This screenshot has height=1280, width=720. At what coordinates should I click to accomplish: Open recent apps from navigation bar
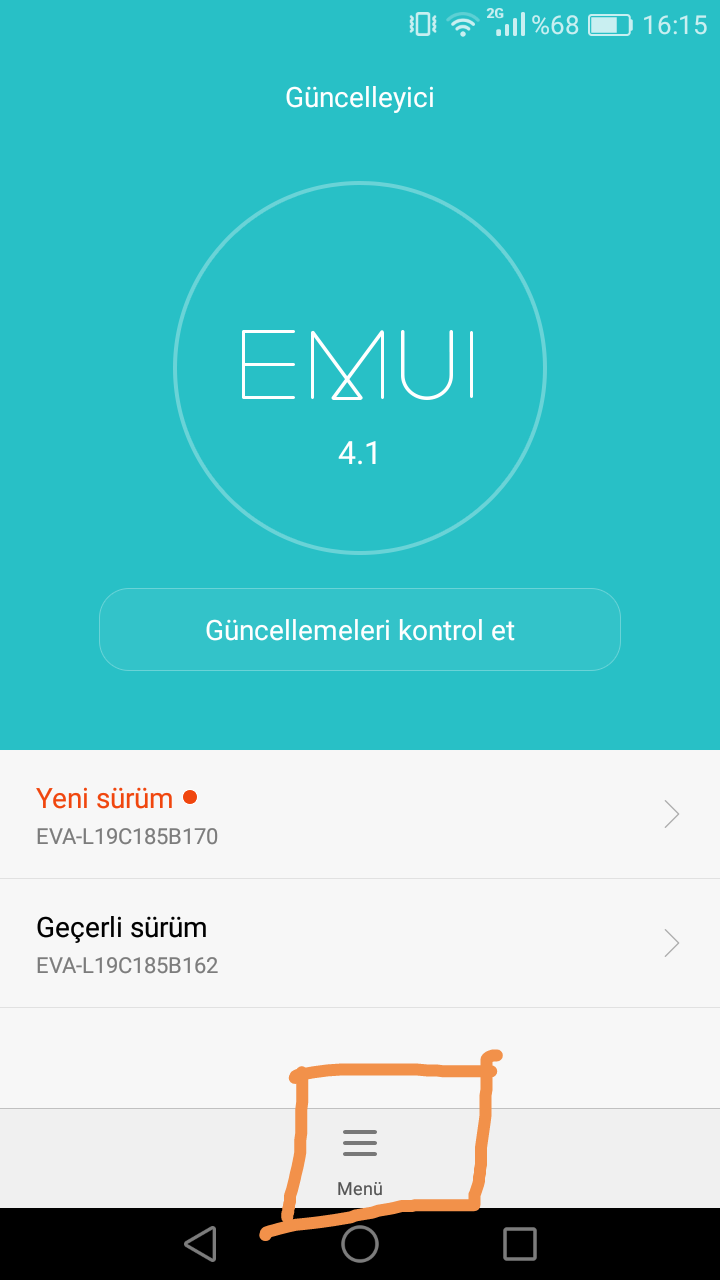tap(519, 1244)
